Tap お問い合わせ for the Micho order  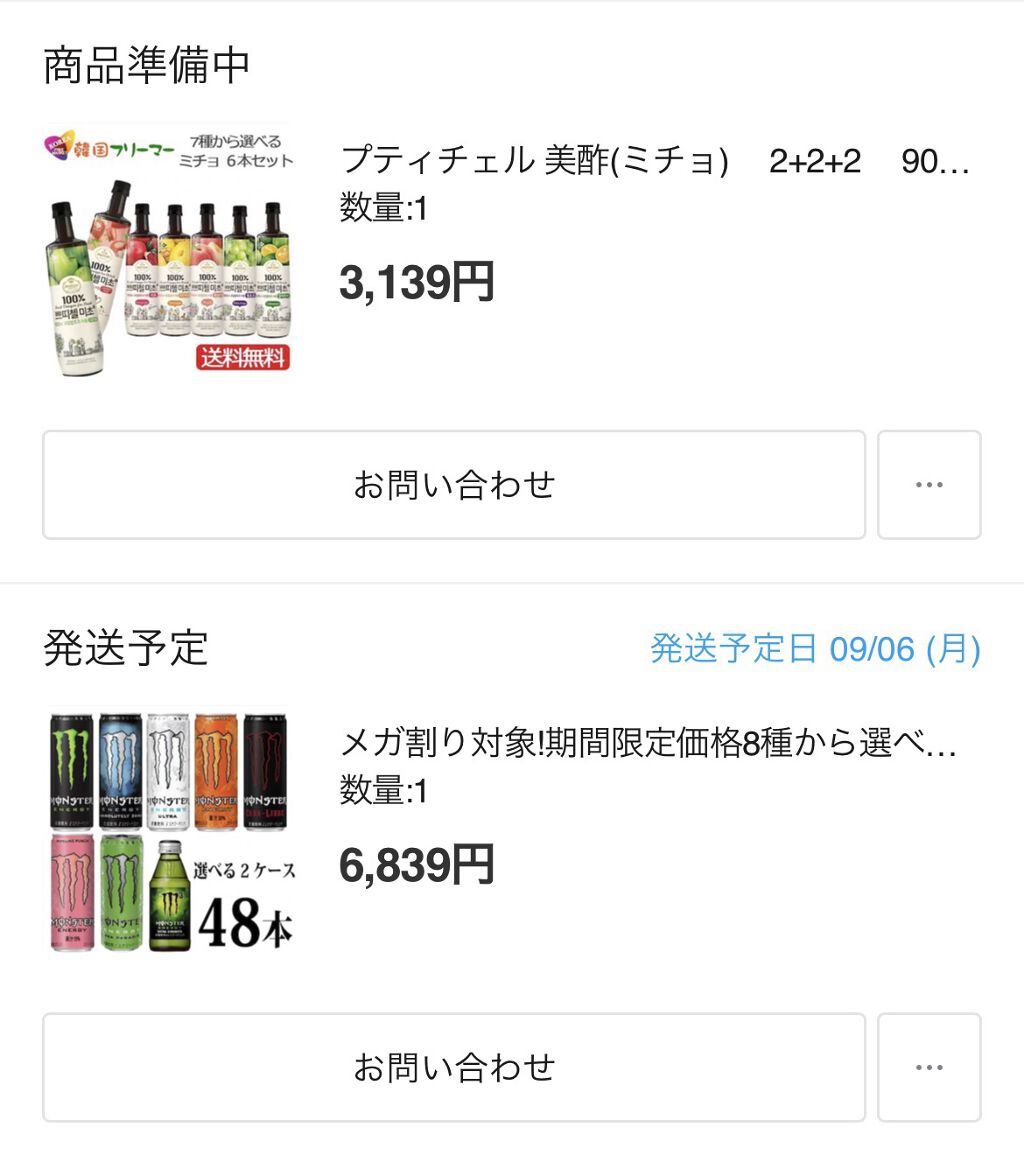click(453, 484)
